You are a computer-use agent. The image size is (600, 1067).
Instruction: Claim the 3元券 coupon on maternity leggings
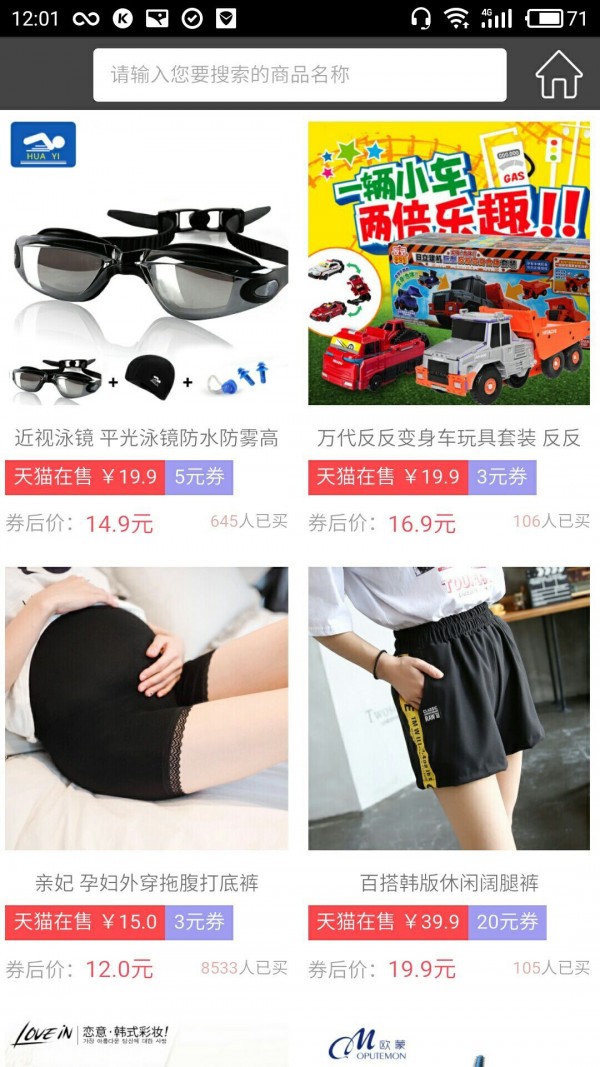tap(199, 922)
